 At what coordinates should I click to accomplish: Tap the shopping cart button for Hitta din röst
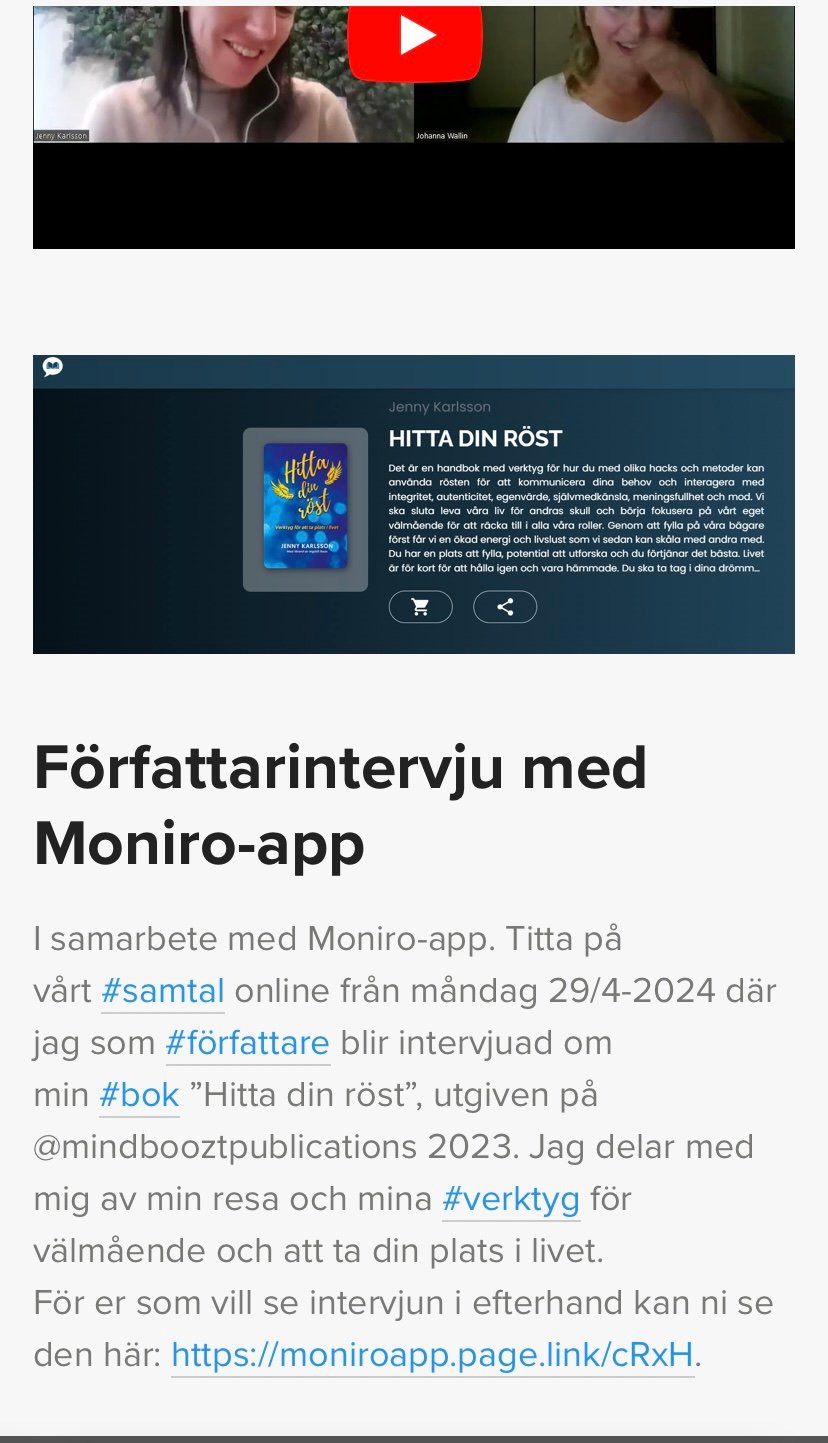pos(420,607)
